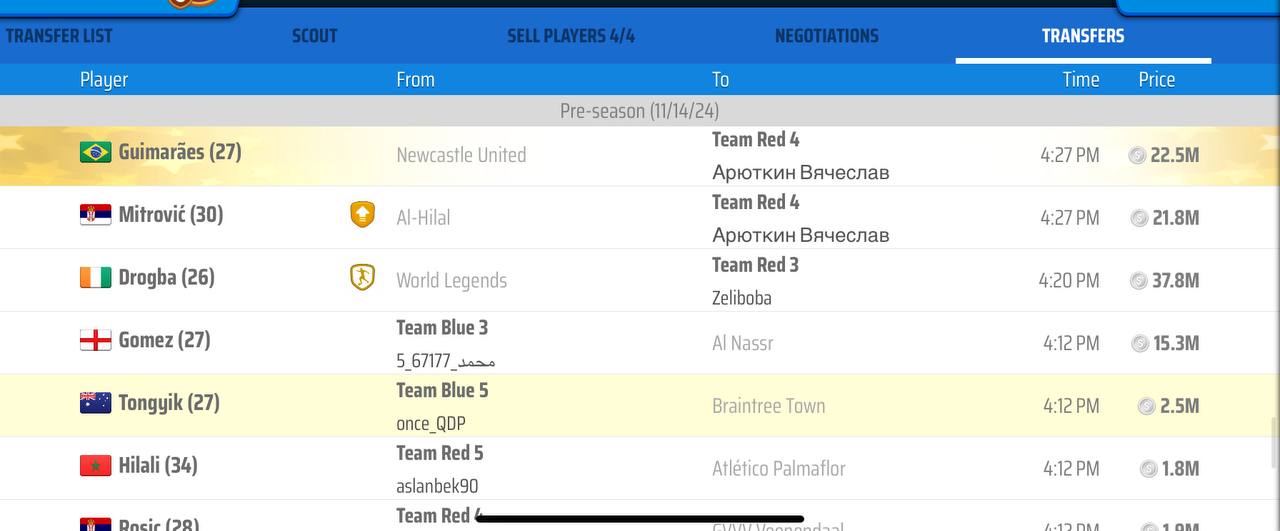This screenshot has height=531, width=1280.
Task: Go to Sell Players 4/4 tab
Action: tap(570, 36)
